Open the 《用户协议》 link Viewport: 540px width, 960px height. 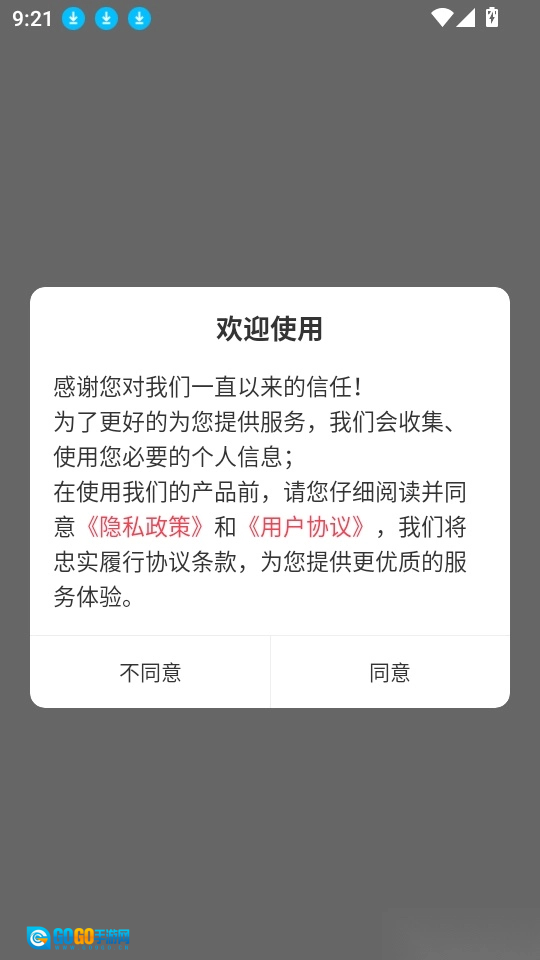306,527
